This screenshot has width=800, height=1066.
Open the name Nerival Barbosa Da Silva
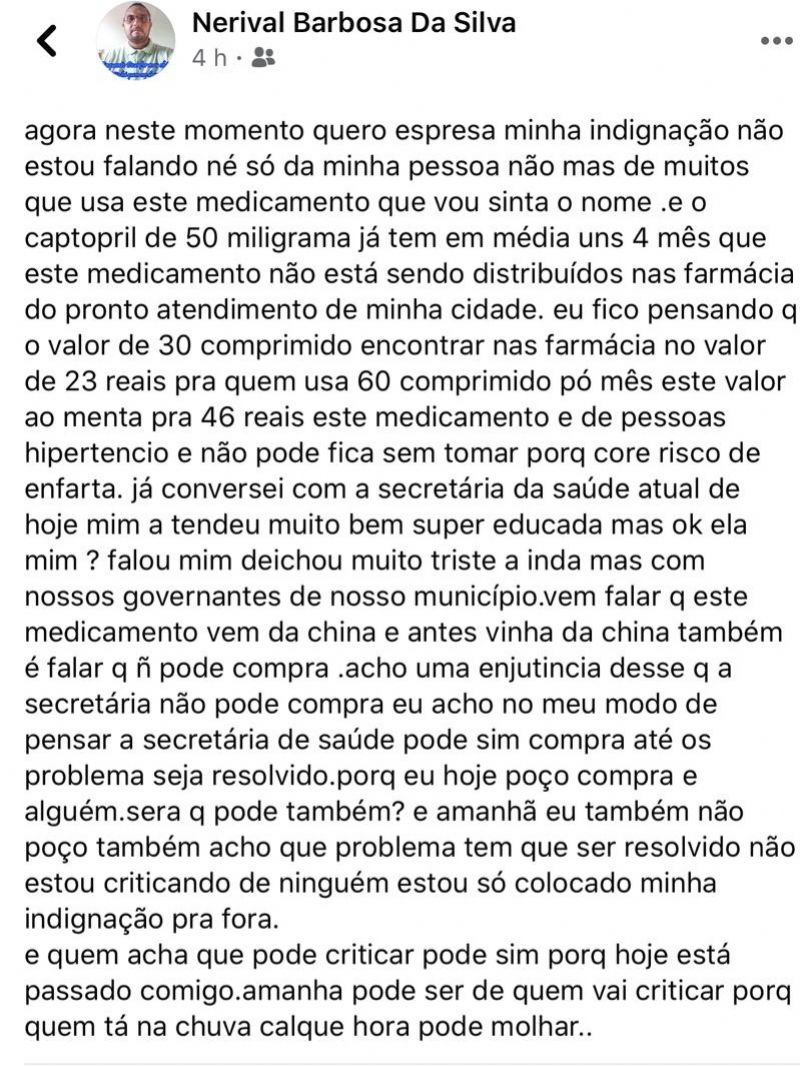(x=354, y=22)
